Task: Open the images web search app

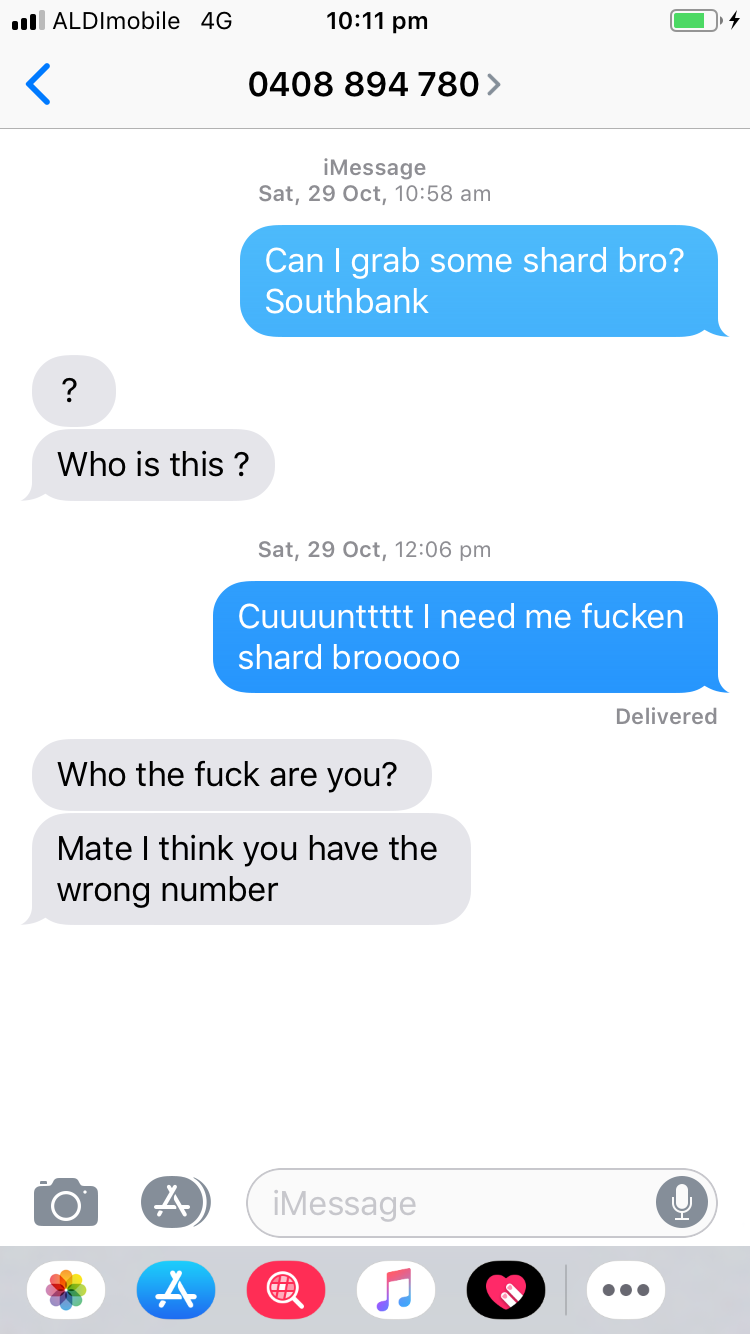Action: point(286,1289)
